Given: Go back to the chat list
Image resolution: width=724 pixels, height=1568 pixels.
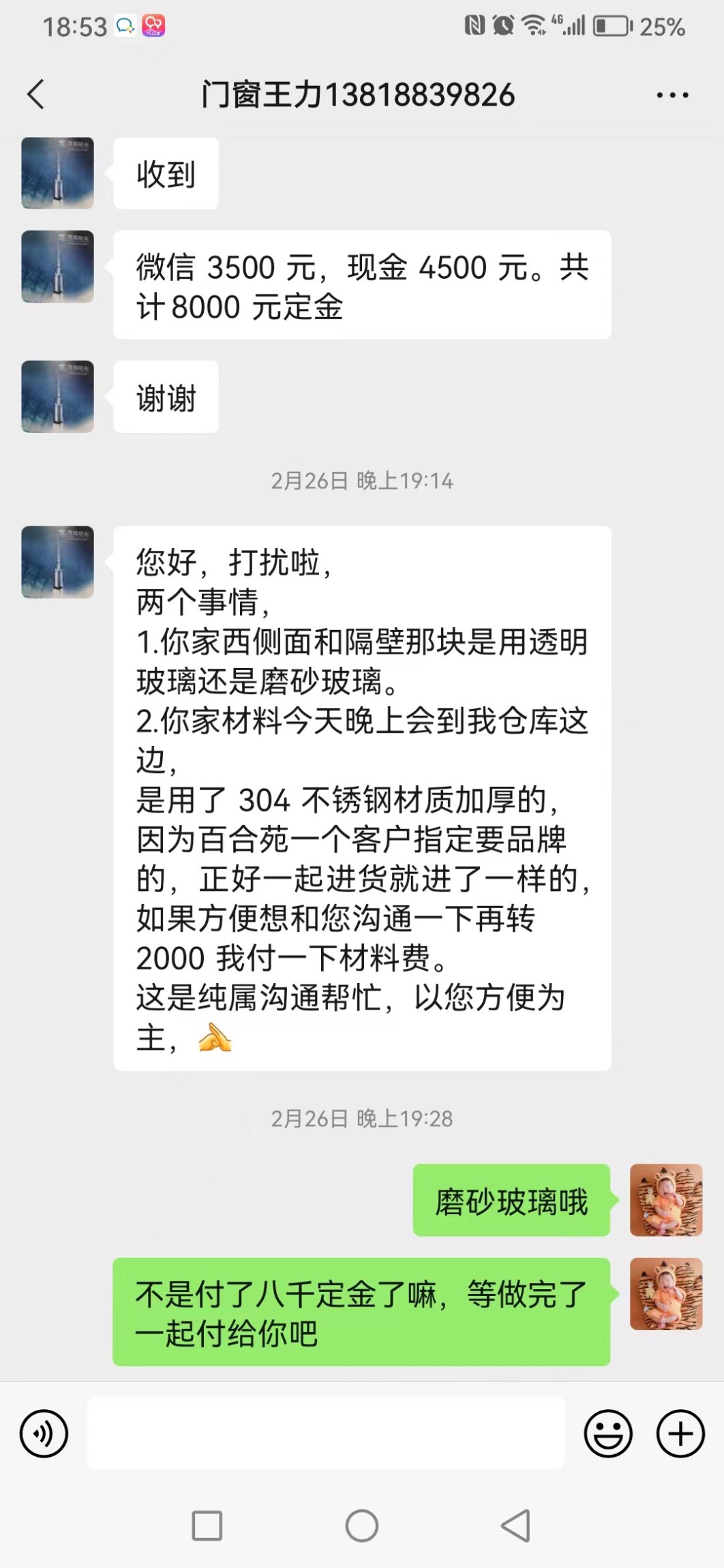Looking at the screenshot, I should [36, 94].
